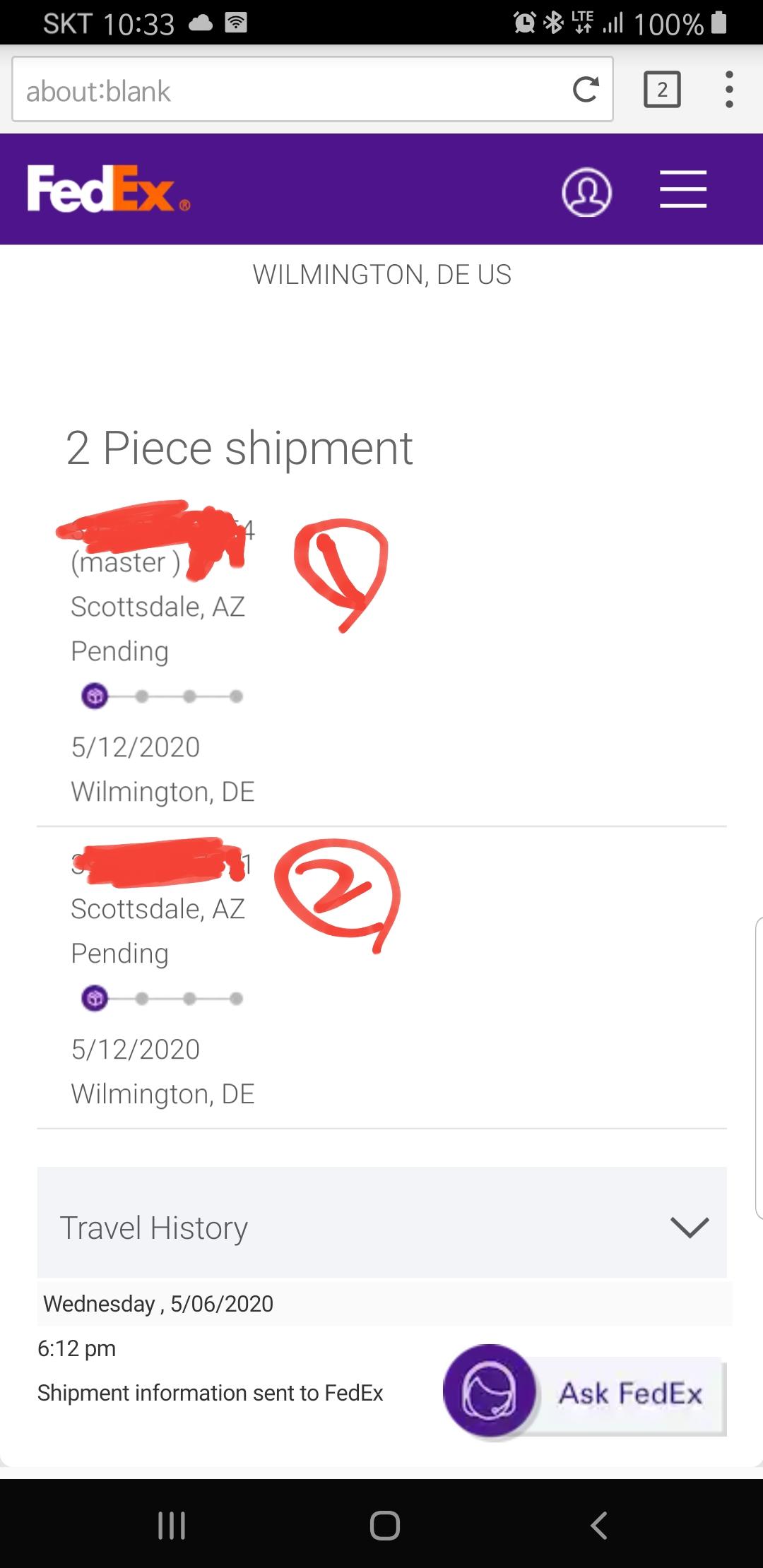The height and width of the screenshot is (1568, 763).
Task: Go back with the system back button
Action: (x=598, y=1525)
